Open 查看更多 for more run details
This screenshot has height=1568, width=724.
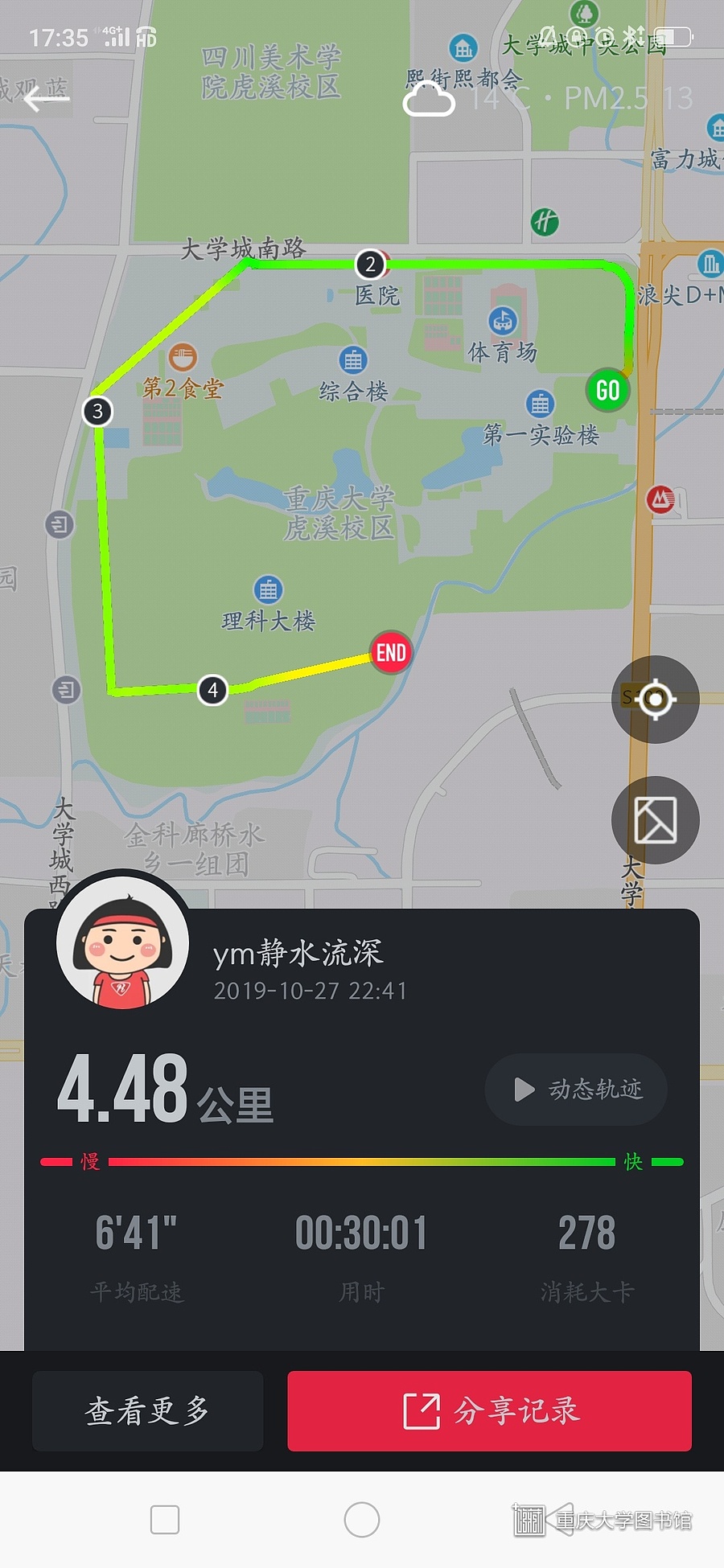tap(147, 1410)
